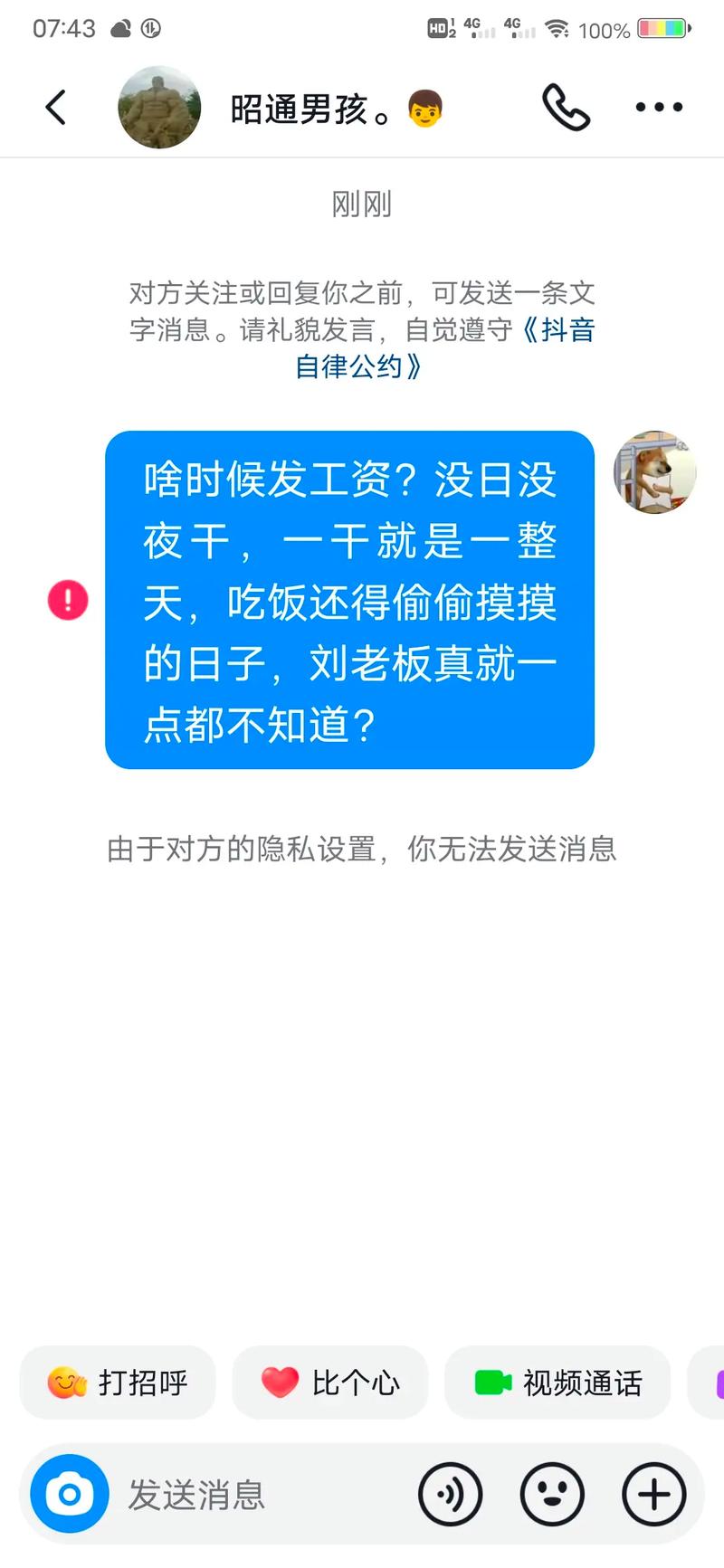
Task: Check the battery indicator in status bar
Action: tap(667, 28)
